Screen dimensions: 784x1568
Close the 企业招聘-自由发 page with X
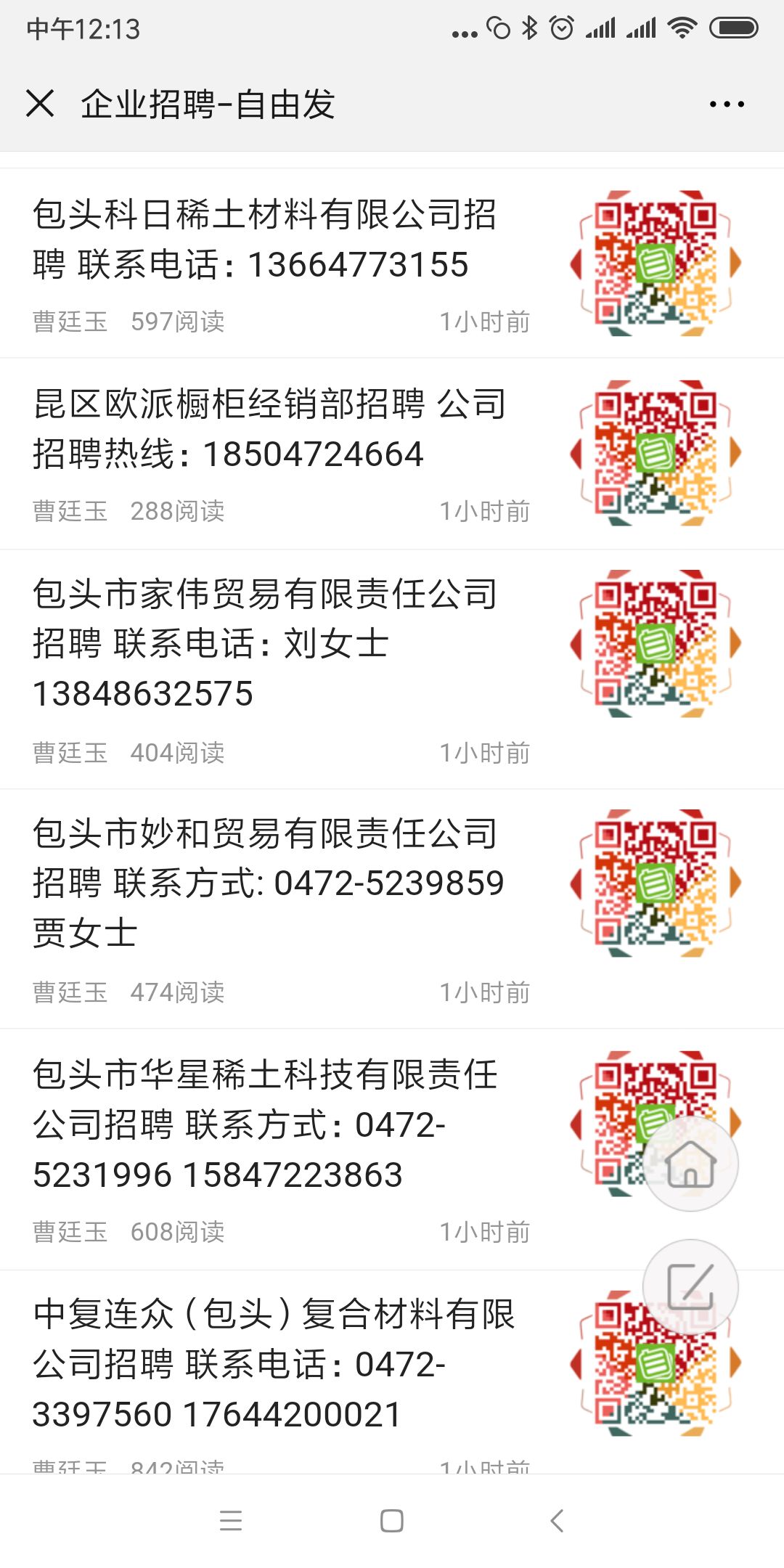point(41,104)
